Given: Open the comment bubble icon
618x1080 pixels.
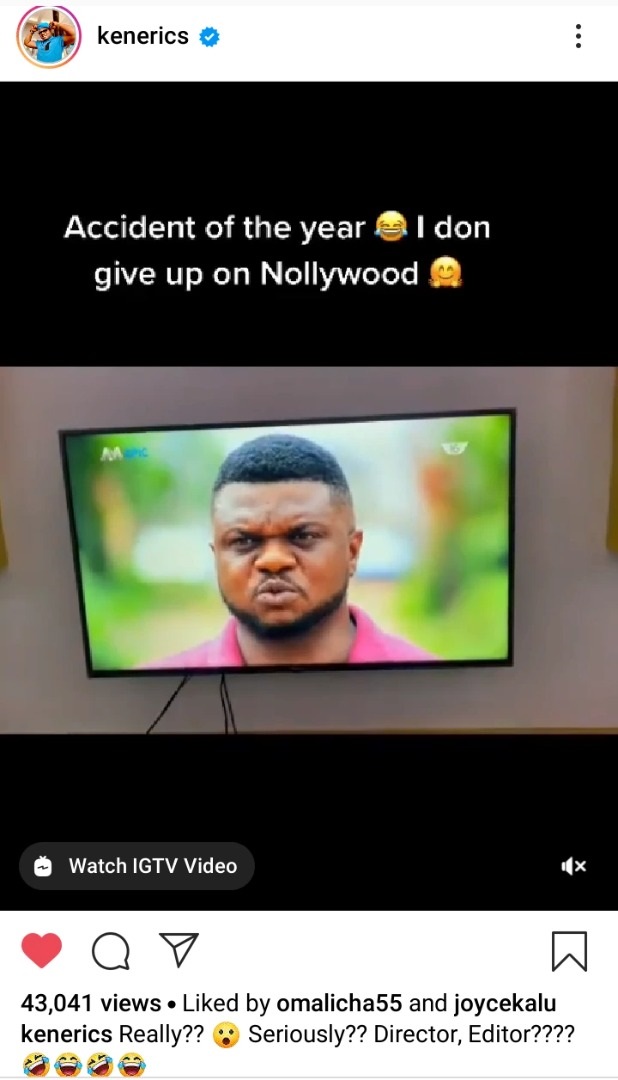Looking at the screenshot, I should (111, 951).
